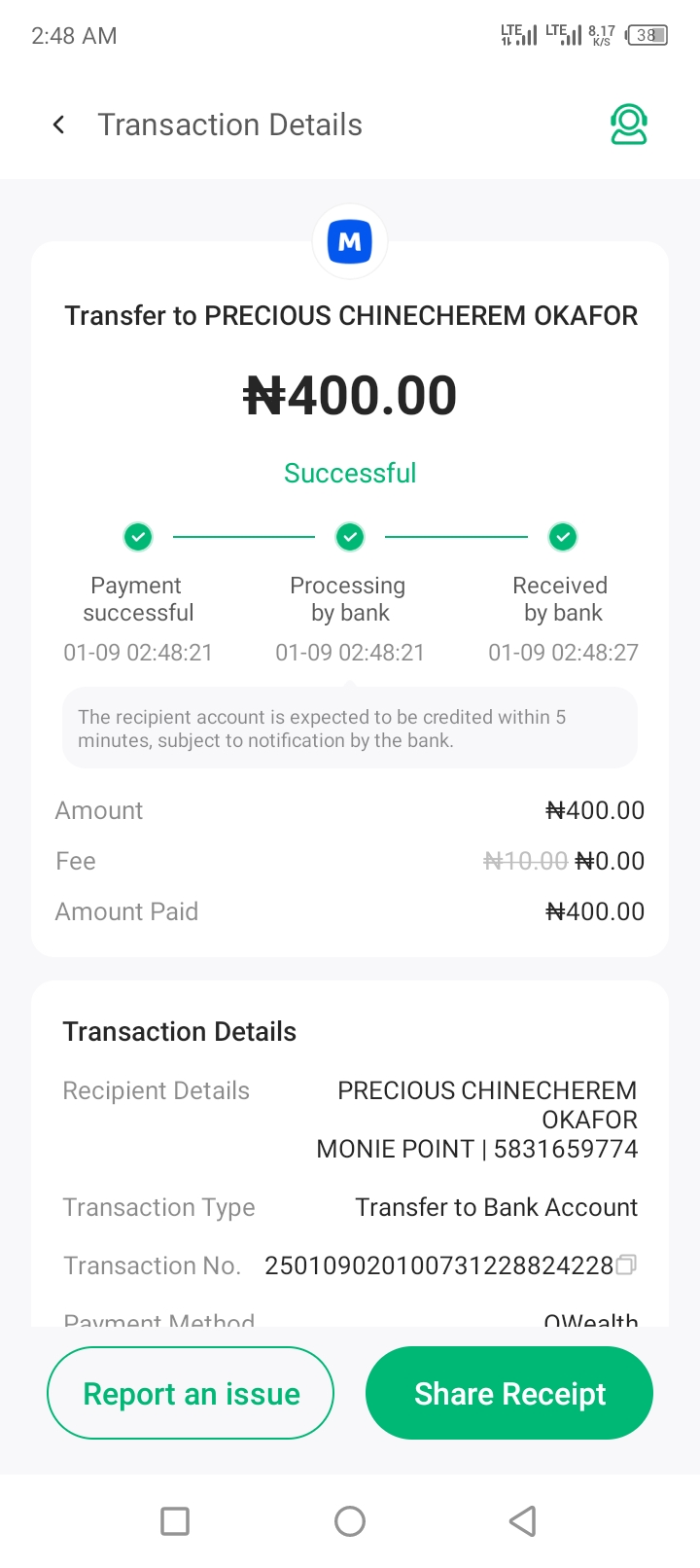Go to the phone home screen
Screen dimensions: 700x1568
click(350, 1520)
